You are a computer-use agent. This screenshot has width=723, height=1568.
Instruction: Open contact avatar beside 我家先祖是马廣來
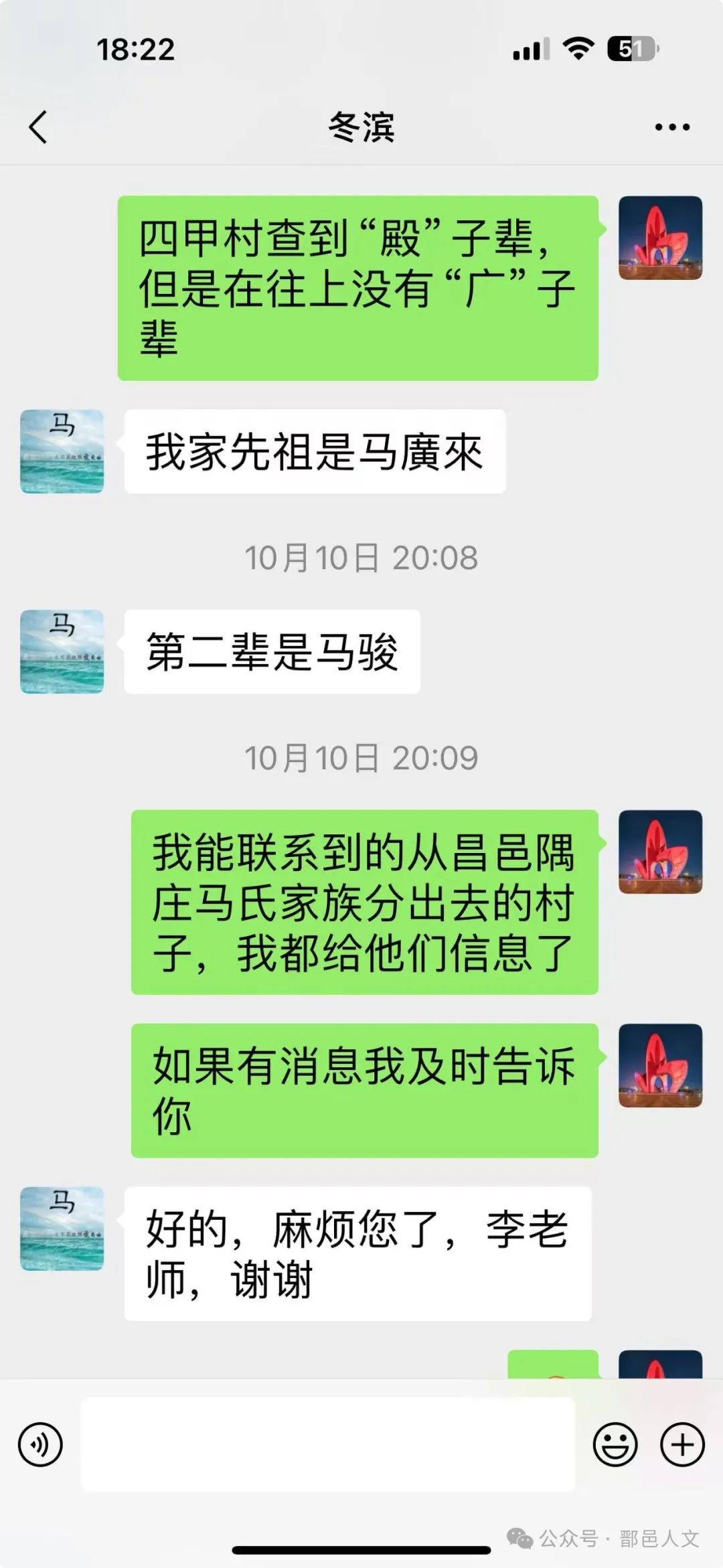pyautogui.click(x=62, y=452)
